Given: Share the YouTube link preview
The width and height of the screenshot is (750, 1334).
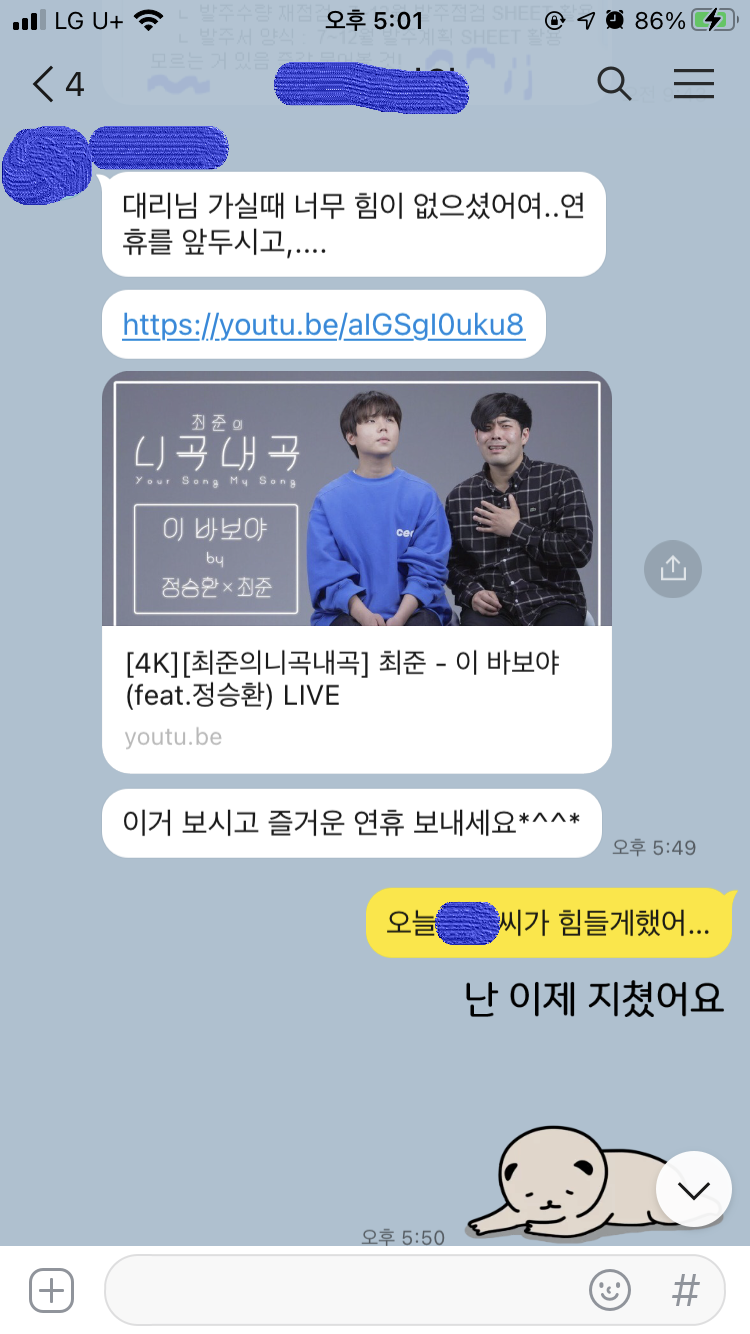Looking at the screenshot, I should click(x=673, y=569).
